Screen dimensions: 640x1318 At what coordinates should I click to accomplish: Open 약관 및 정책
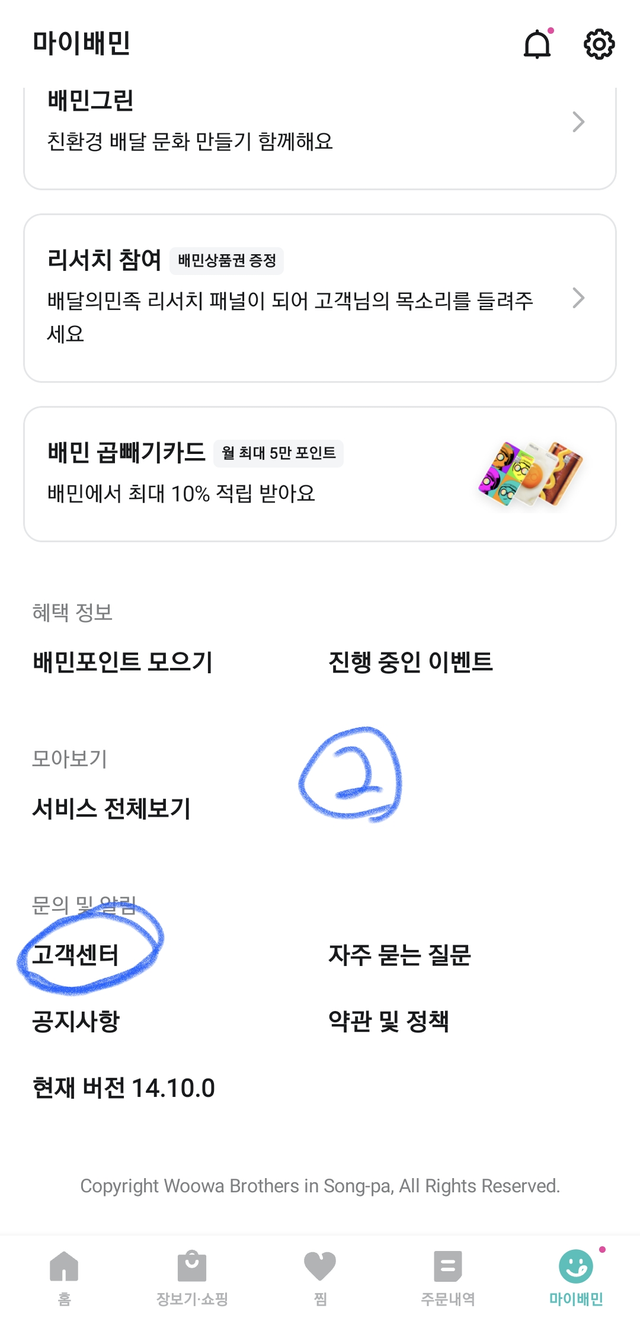[388, 1022]
